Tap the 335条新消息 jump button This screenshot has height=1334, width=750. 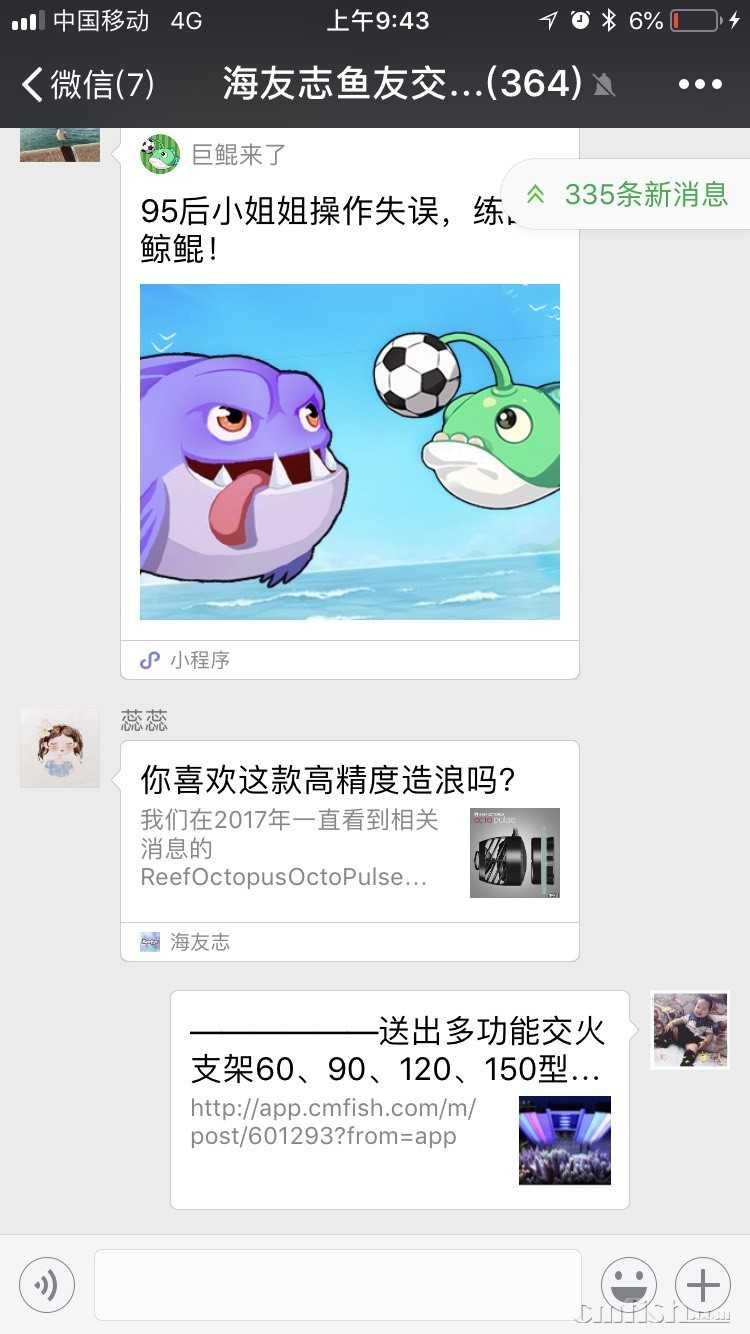point(645,195)
